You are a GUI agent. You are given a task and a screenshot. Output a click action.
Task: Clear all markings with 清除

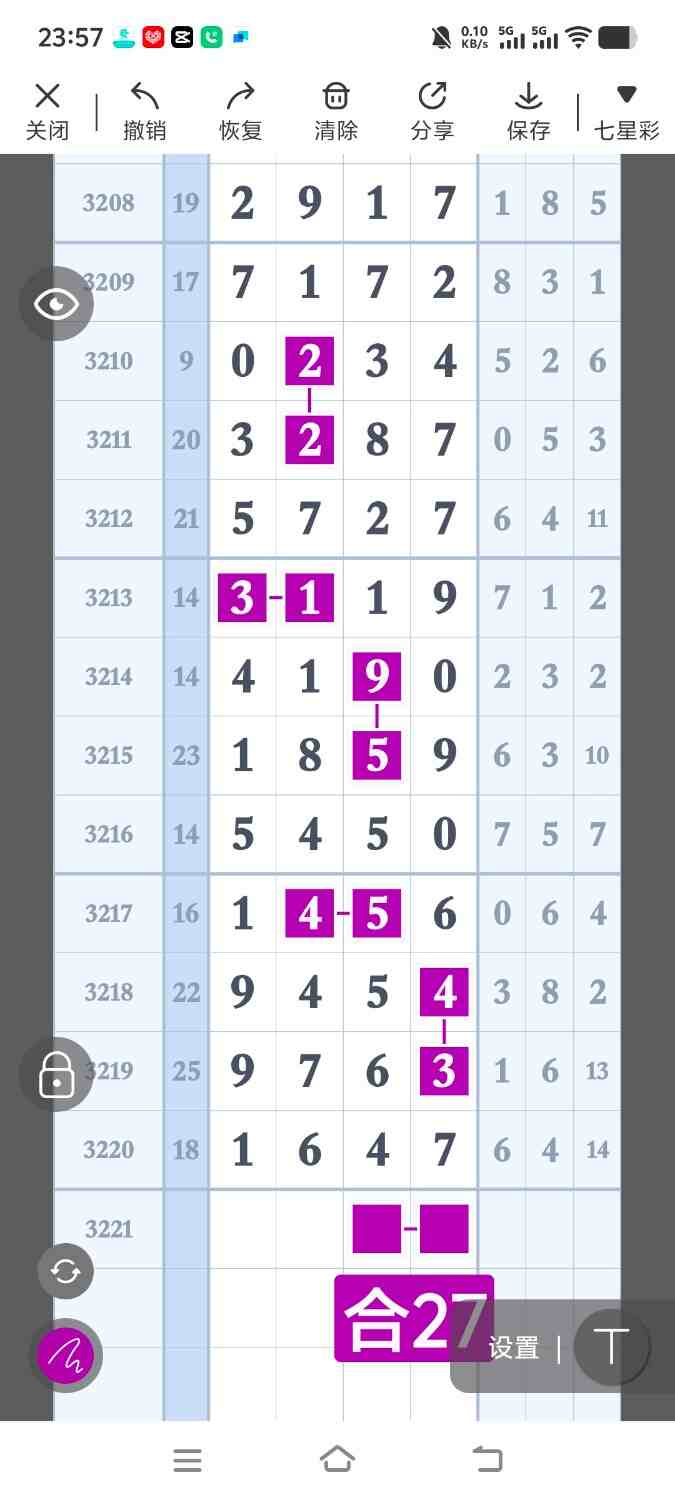pyautogui.click(x=336, y=110)
